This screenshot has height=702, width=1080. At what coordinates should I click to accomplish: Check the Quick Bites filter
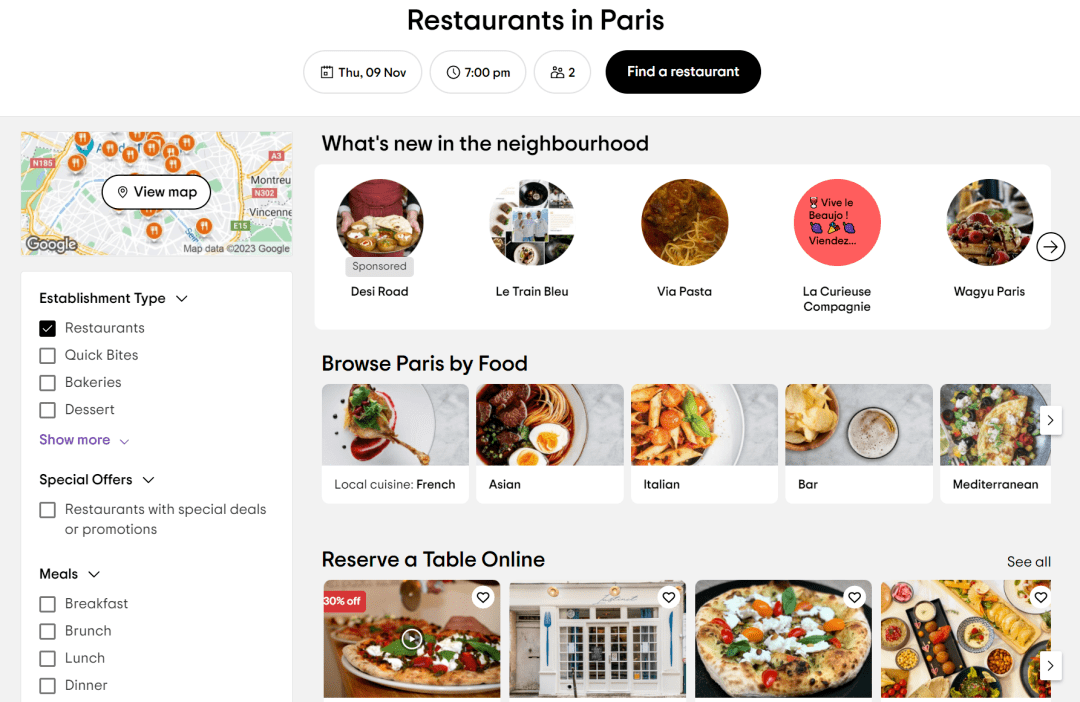click(x=47, y=355)
